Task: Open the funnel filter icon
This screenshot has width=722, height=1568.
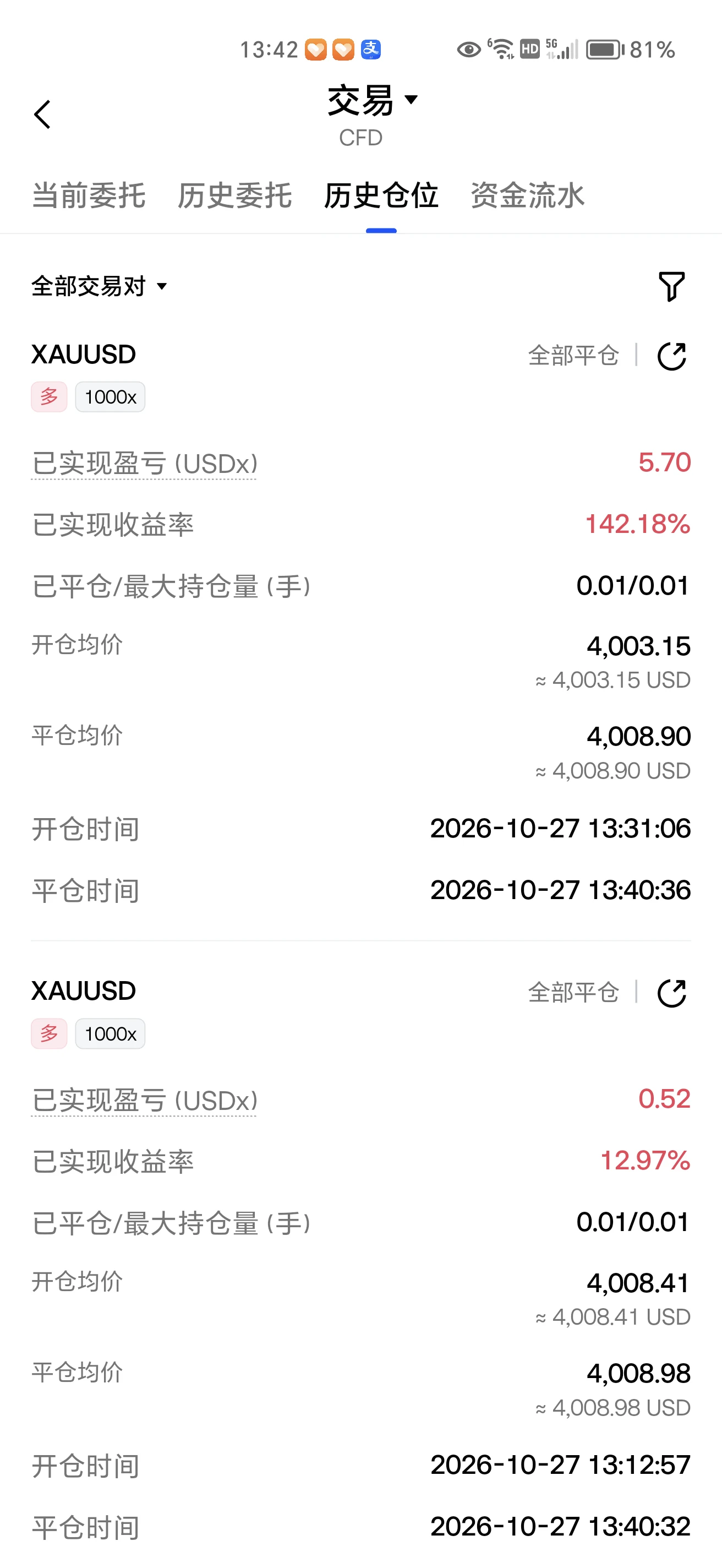Action: [x=671, y=286]
